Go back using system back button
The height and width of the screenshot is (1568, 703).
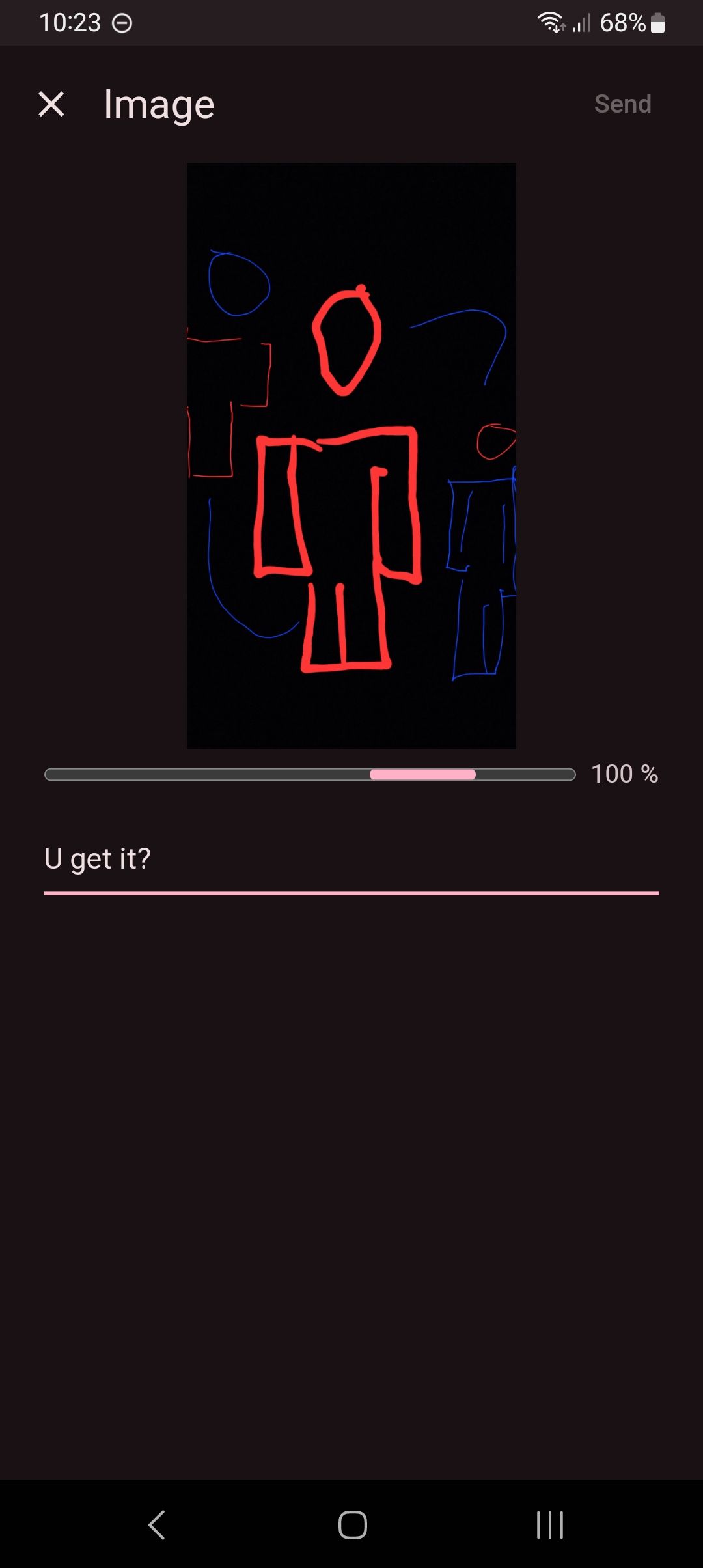tap(156, 1524)
